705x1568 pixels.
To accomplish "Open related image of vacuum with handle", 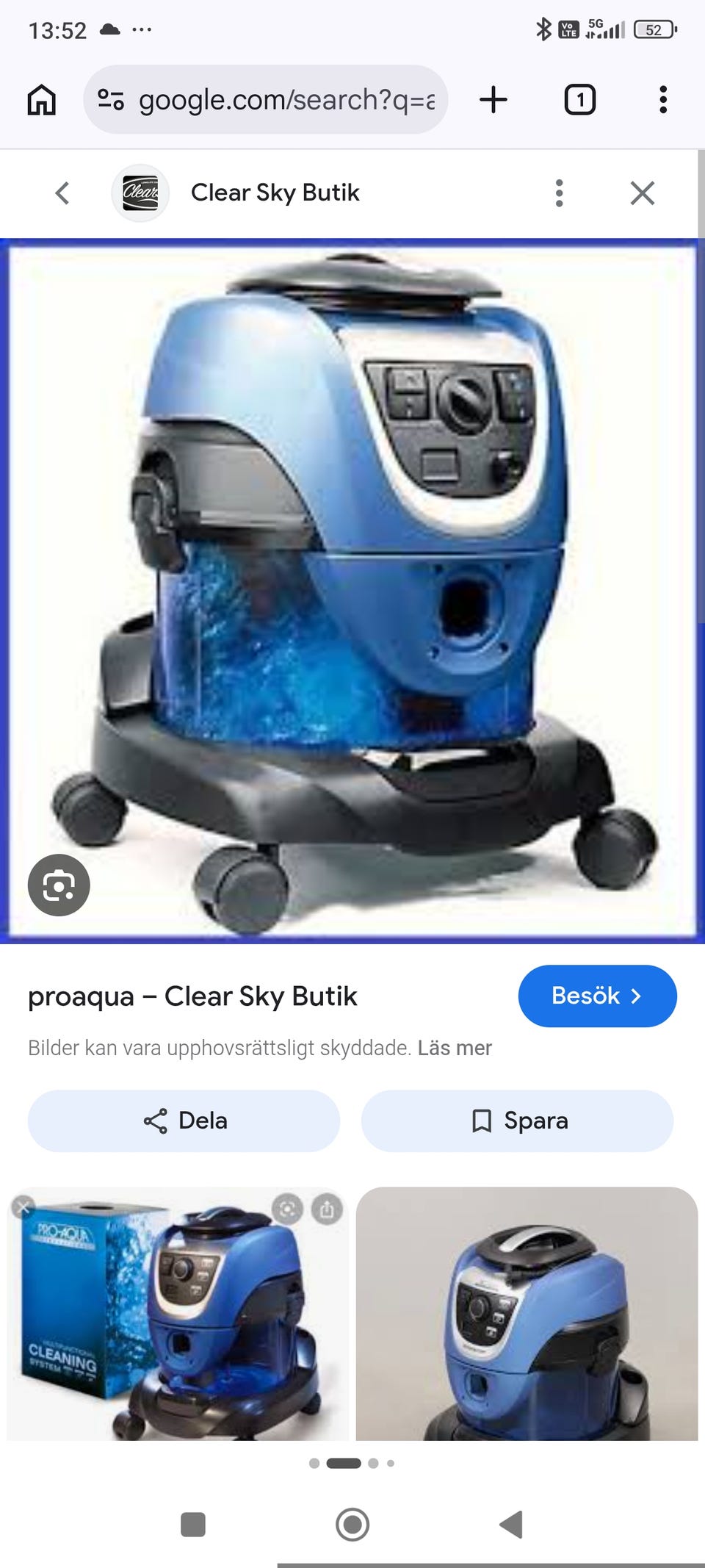I will (527, 1314).
